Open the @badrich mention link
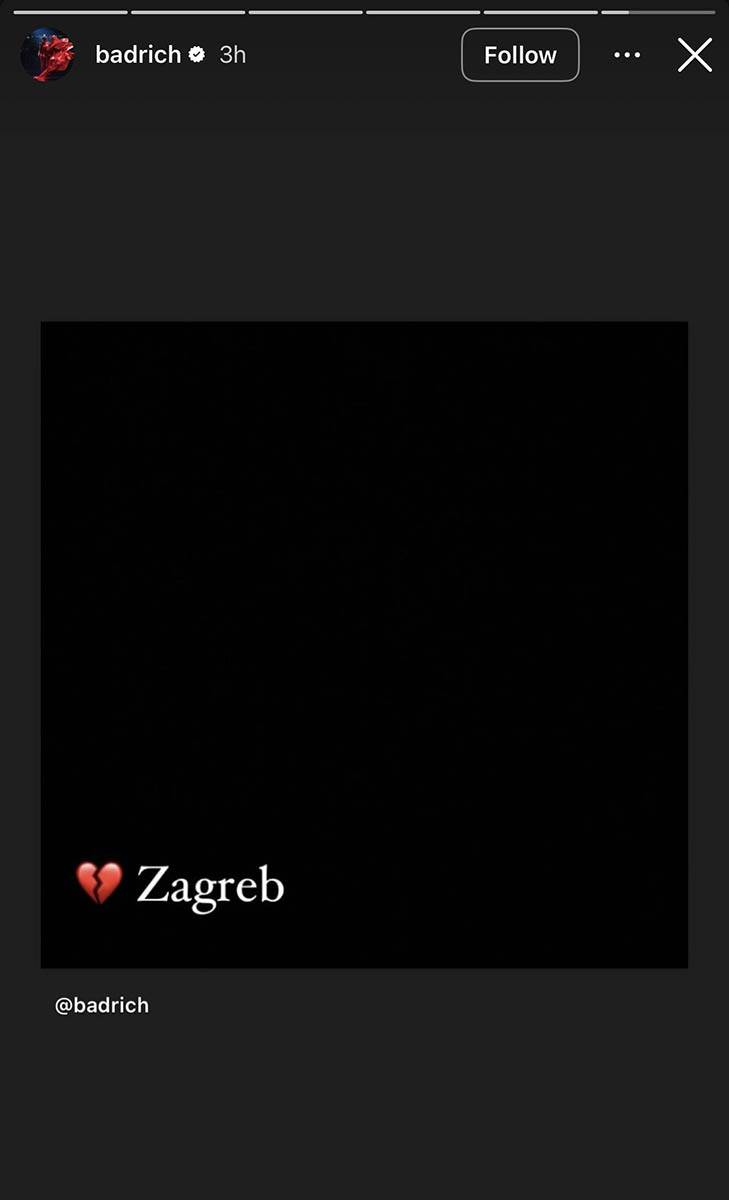Image resolution: width=729 pixels, height=1200 pixels. click(102, 1005)
